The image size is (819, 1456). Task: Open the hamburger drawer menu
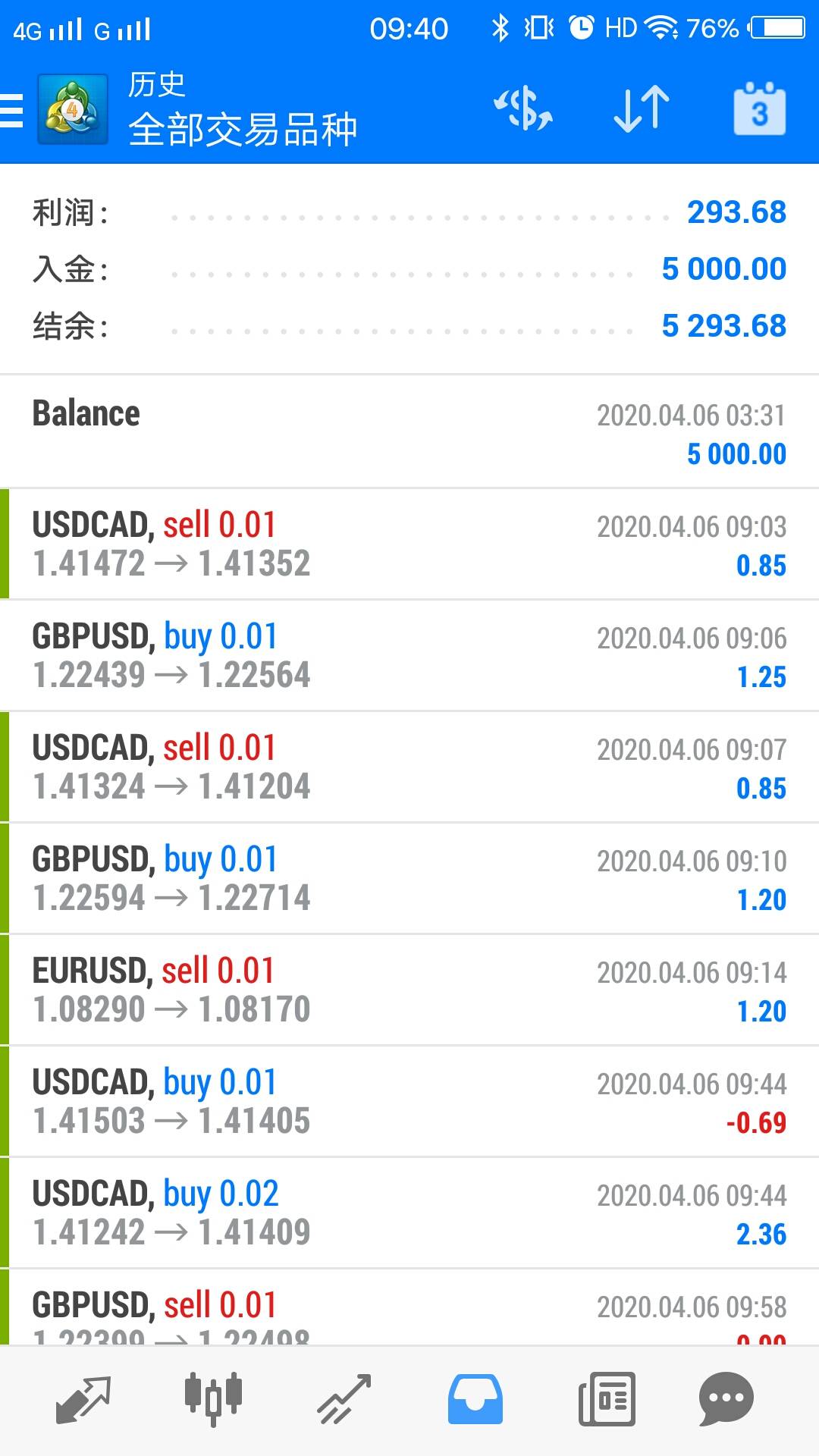pos(12,110)
